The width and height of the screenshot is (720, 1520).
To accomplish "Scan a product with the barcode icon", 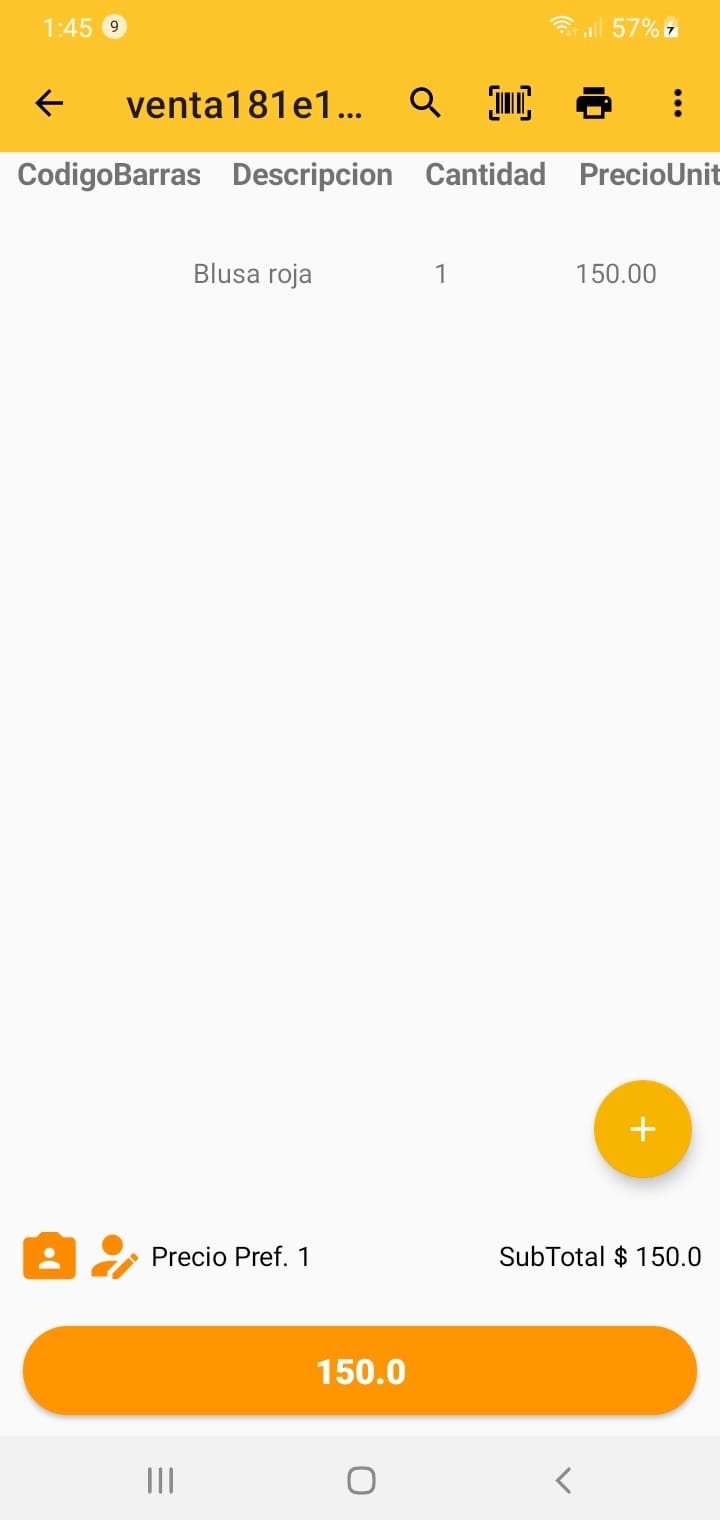I will 510,103.
